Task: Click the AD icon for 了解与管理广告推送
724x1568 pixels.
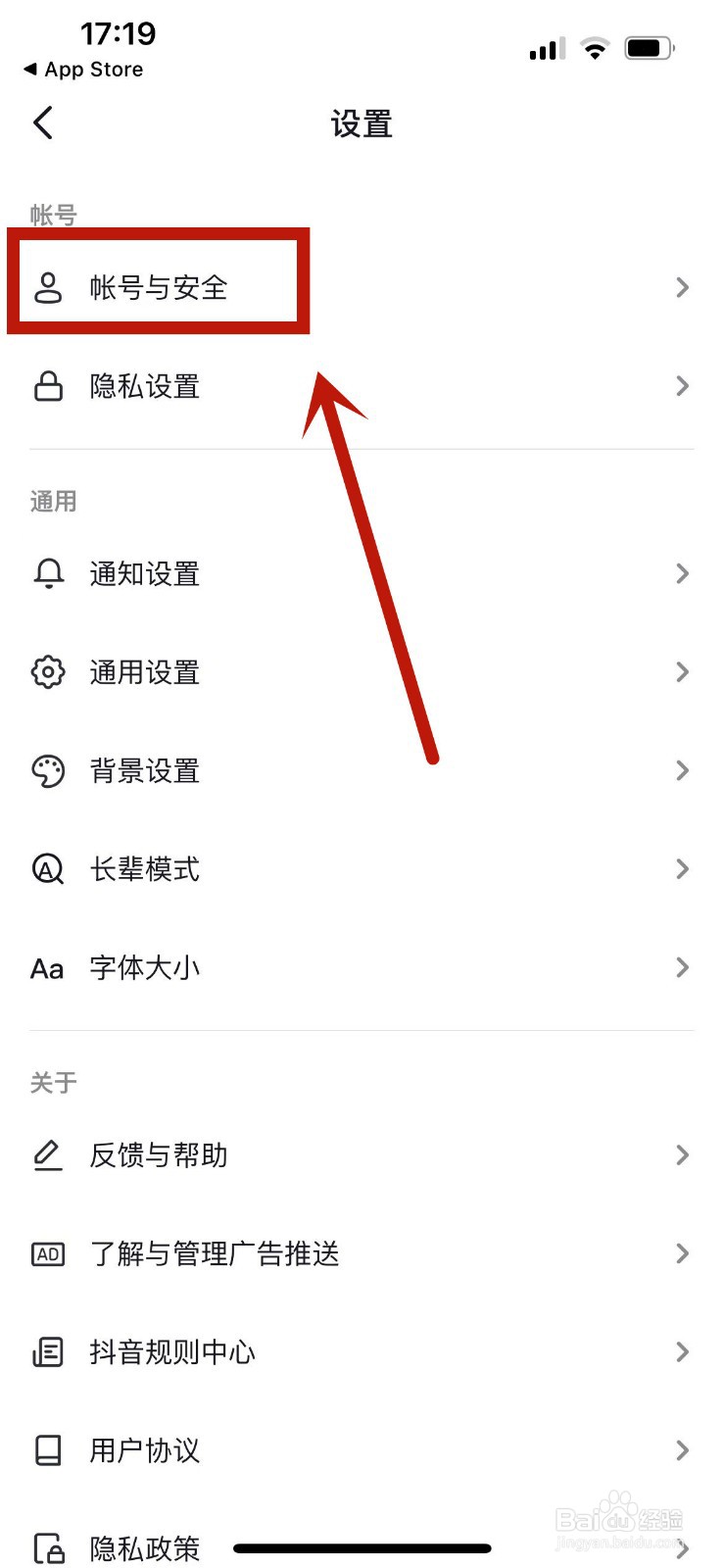Action: (47, 1253)
